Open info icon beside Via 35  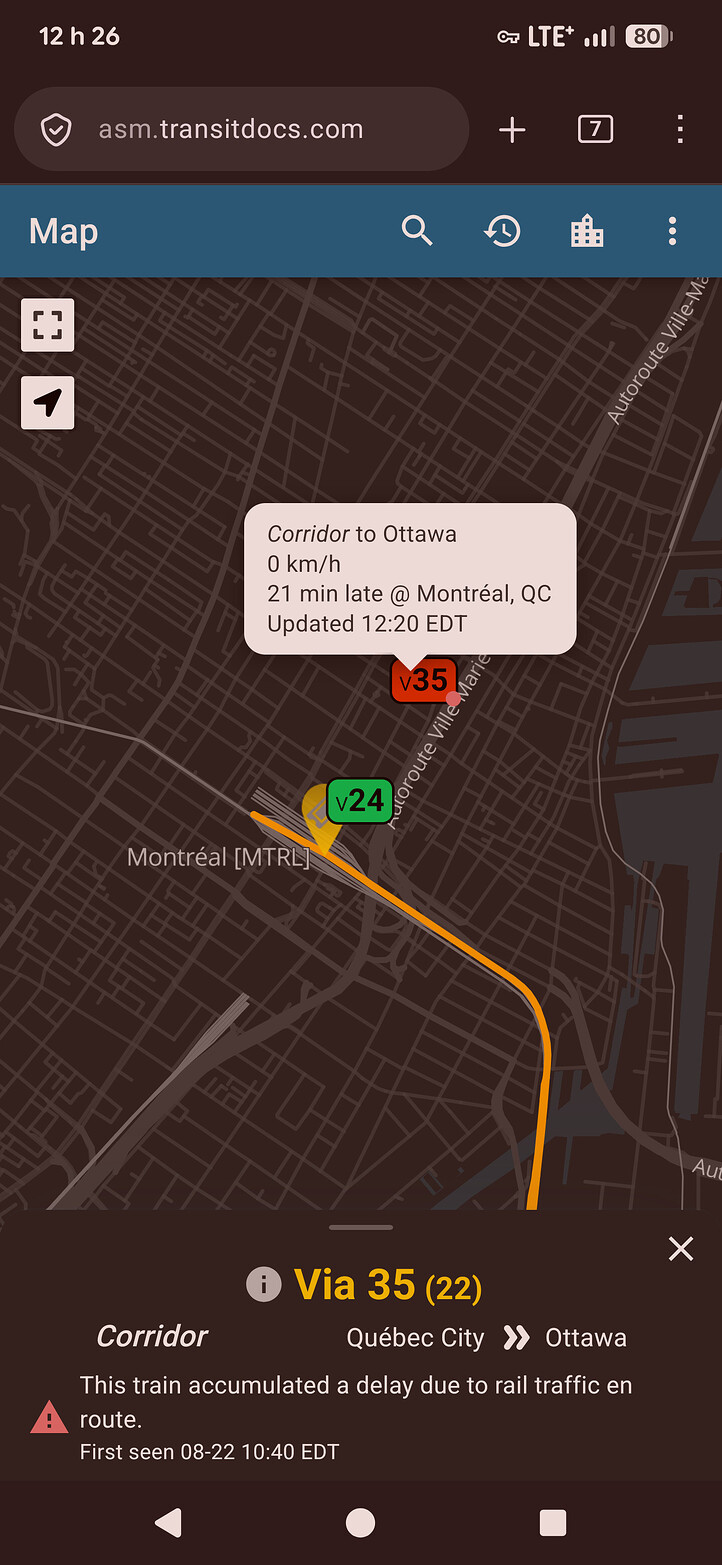pyautogui.click(x=264, y=1285)
